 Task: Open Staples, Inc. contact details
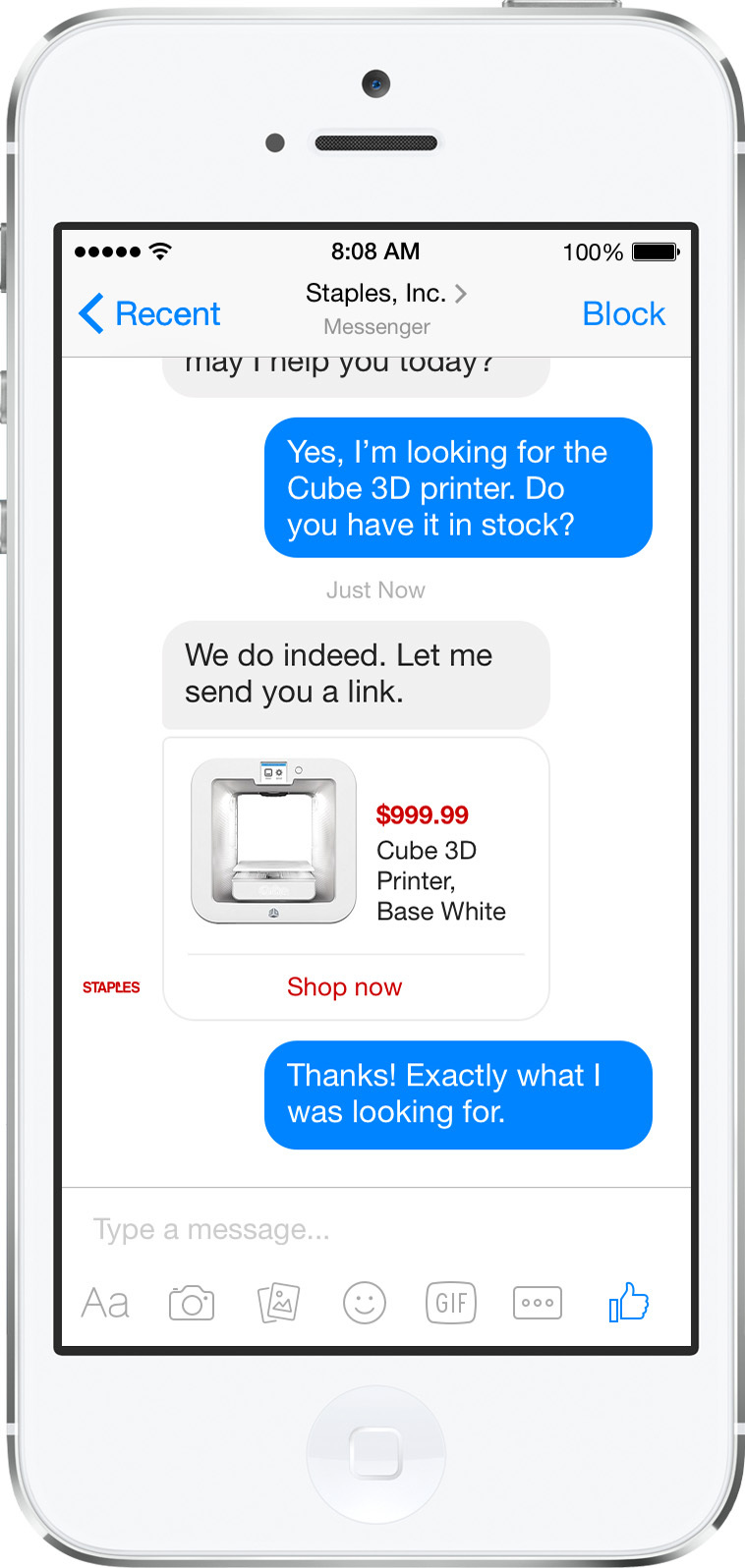coord(385,293)
